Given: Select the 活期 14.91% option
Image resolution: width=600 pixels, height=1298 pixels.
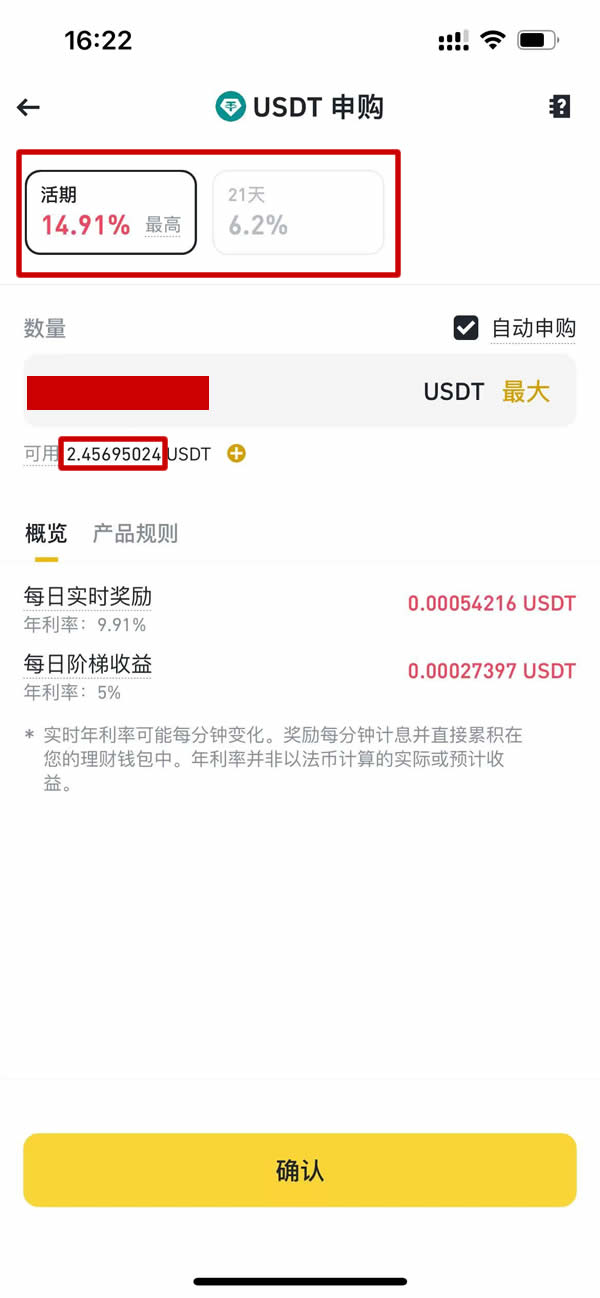Looking at the screenshot, I should (x=110, y=212).
